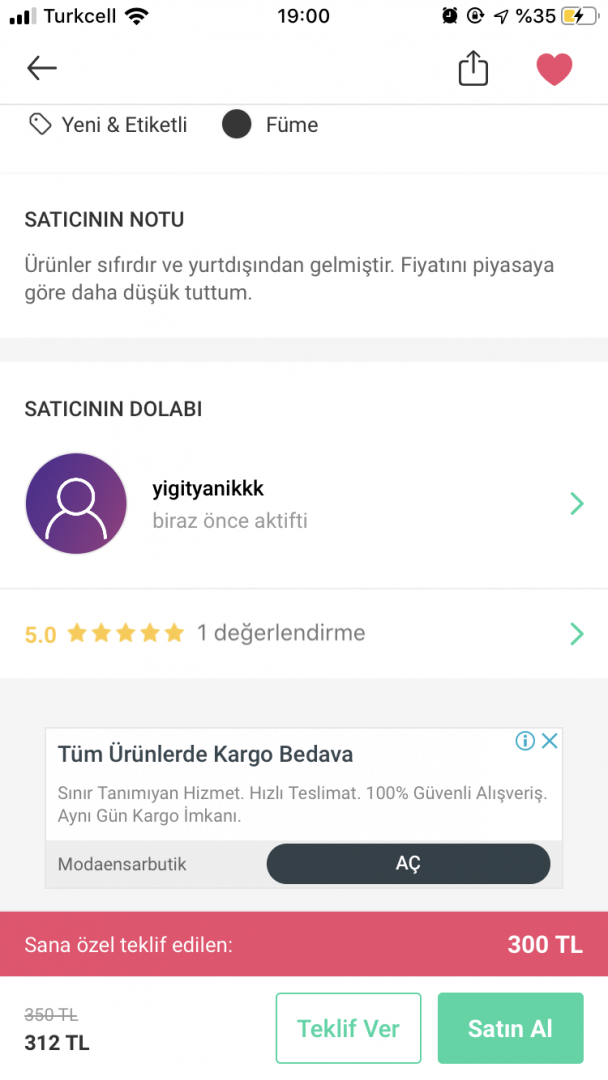Open ad info icon on the banner

click(x=525, y=741)
